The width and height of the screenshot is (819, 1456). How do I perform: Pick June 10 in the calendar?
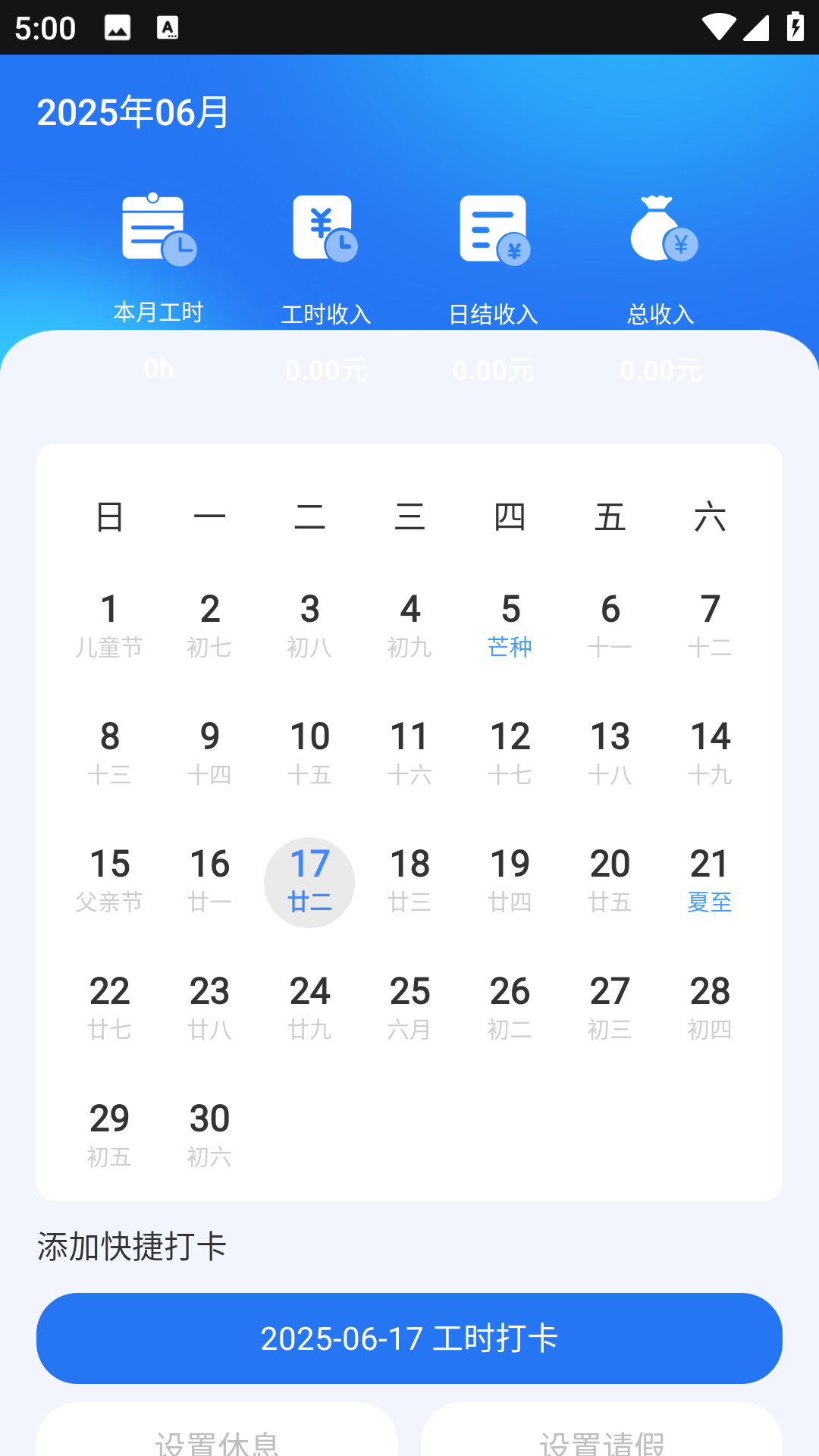click(309, 754)
